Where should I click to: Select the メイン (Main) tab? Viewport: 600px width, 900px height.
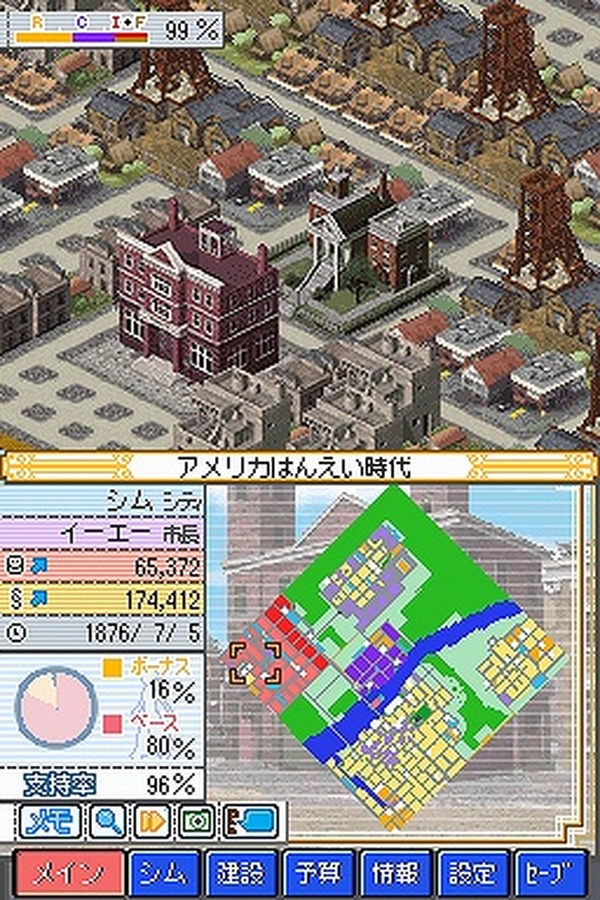[x=68, y=872]
